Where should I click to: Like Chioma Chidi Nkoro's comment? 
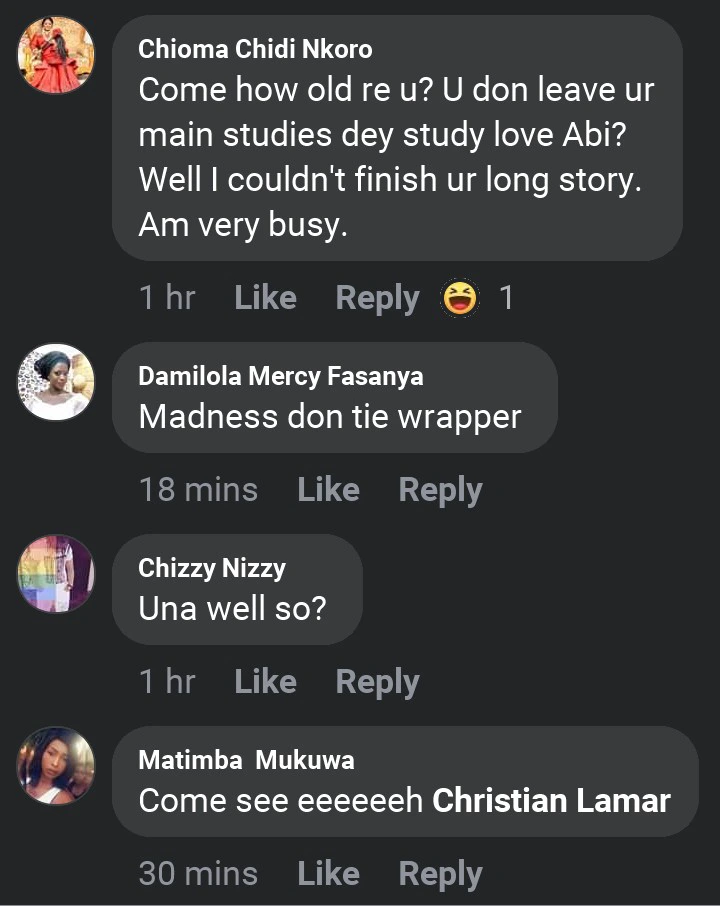[x=265, y=298]
